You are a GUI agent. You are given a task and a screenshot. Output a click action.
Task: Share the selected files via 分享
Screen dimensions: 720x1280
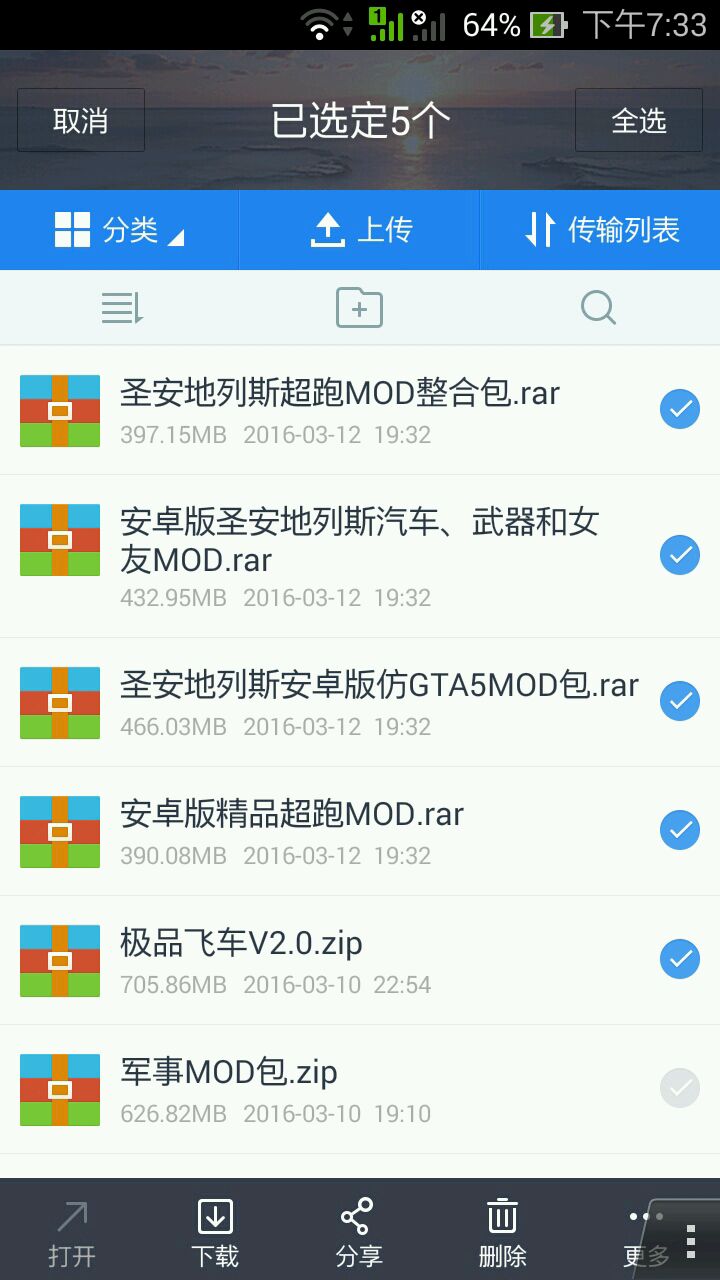358,1232
